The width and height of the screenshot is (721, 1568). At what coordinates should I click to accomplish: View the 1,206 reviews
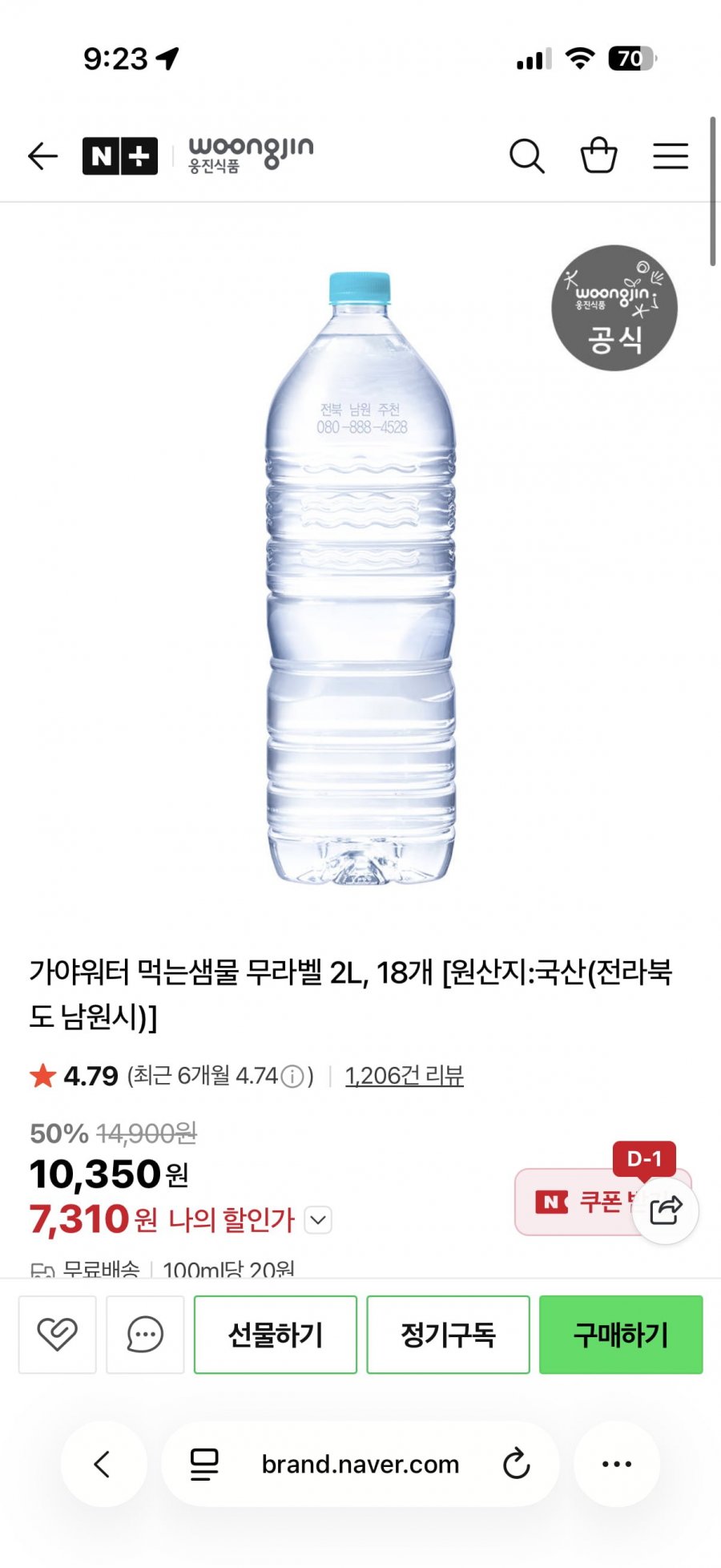click(x=404, y=1076)
